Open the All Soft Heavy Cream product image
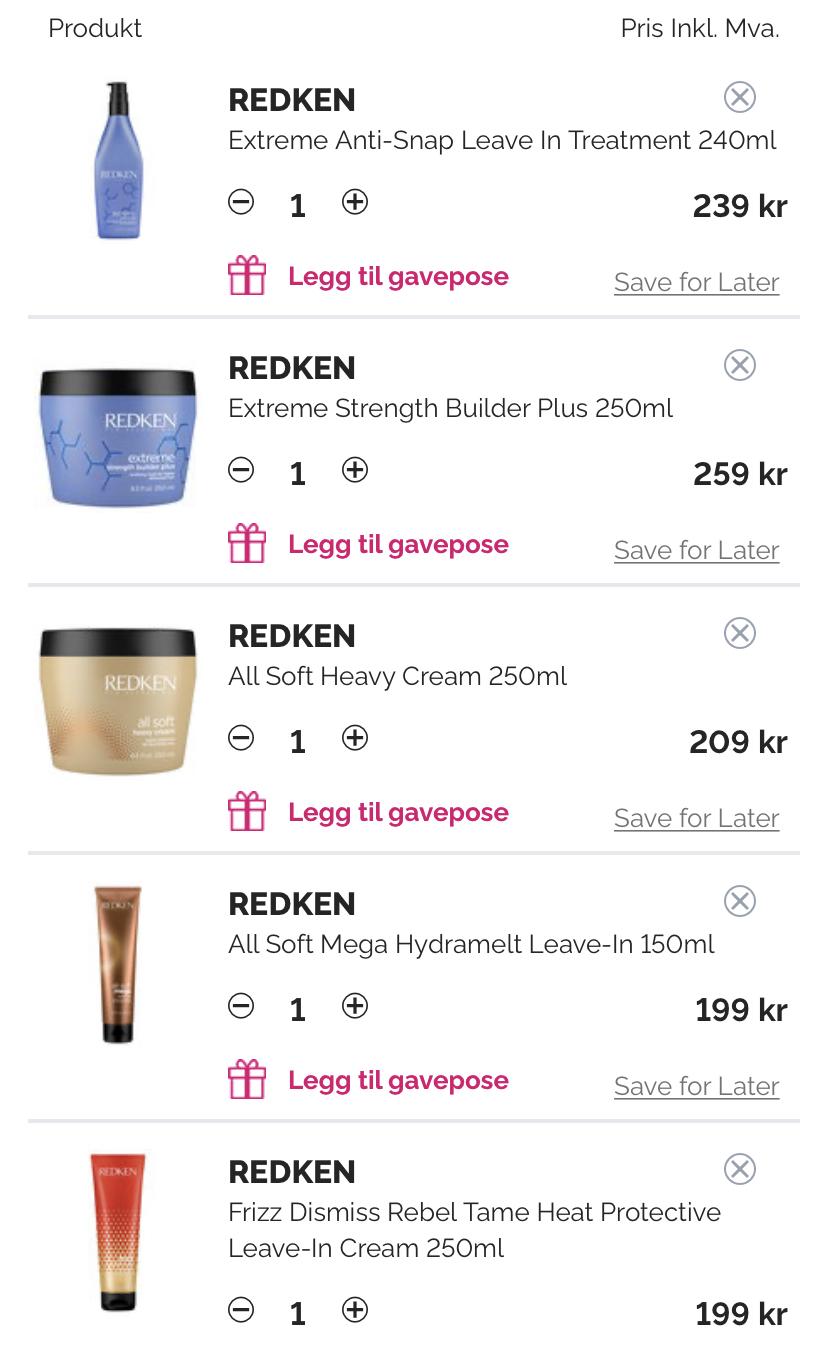828x1355 pixels. tap(118, 701)
